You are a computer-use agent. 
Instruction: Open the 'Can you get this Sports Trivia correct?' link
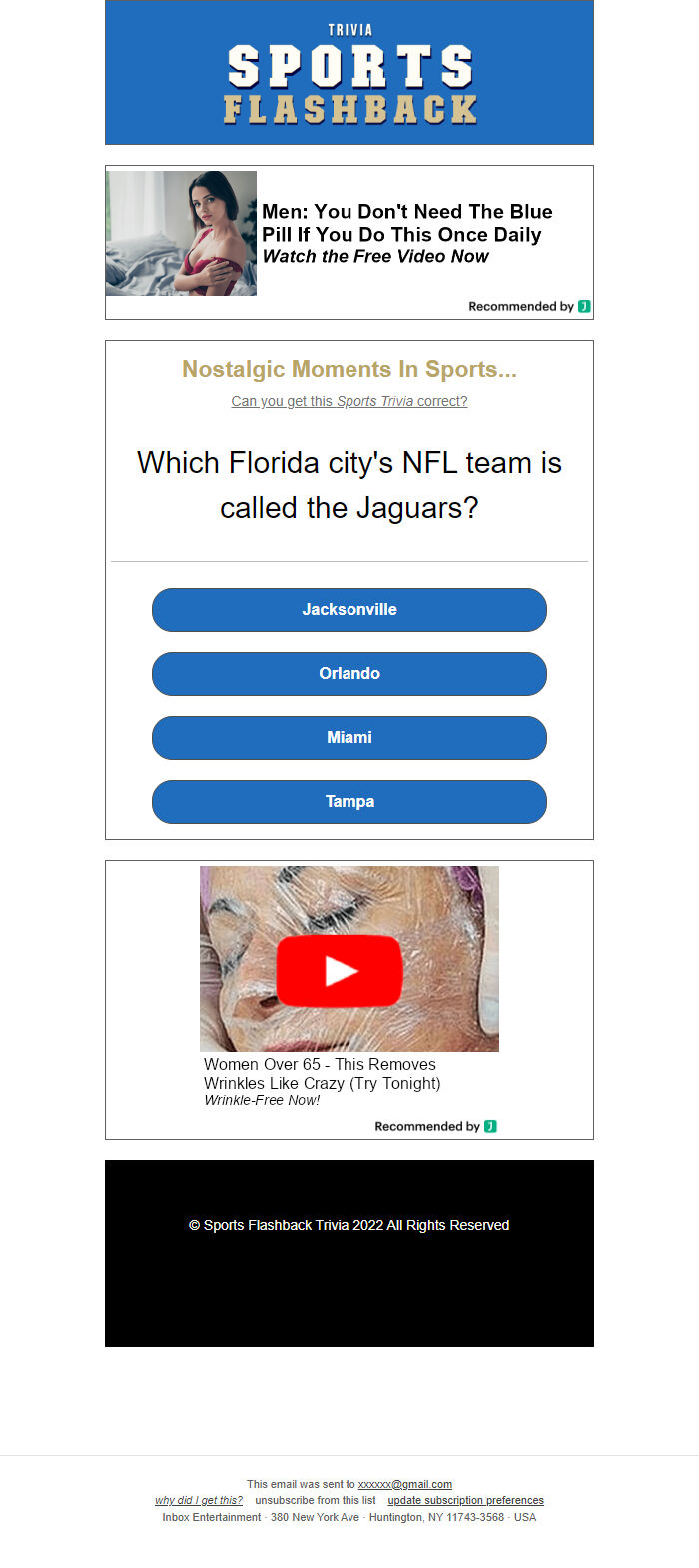point(349,401)
